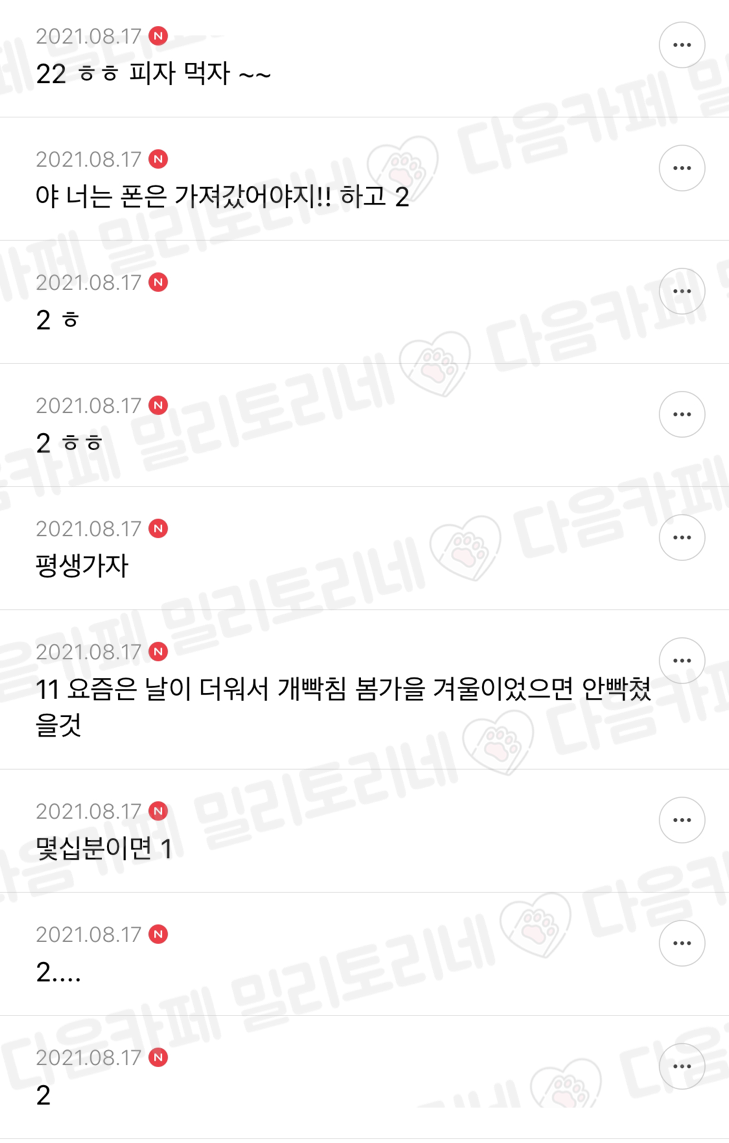Click the N badge beside the '2 ㅎ' comment date
This screenshot has height=1143, width=729.
click(x=159, y=281)
